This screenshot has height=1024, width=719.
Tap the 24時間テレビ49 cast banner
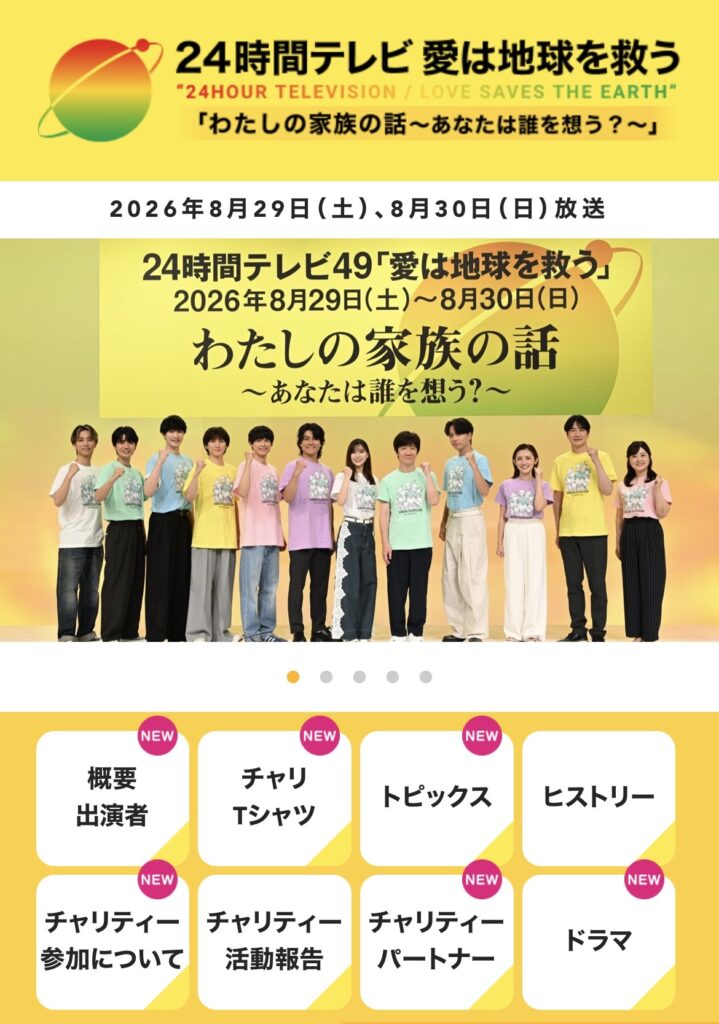tap(359, 440)
